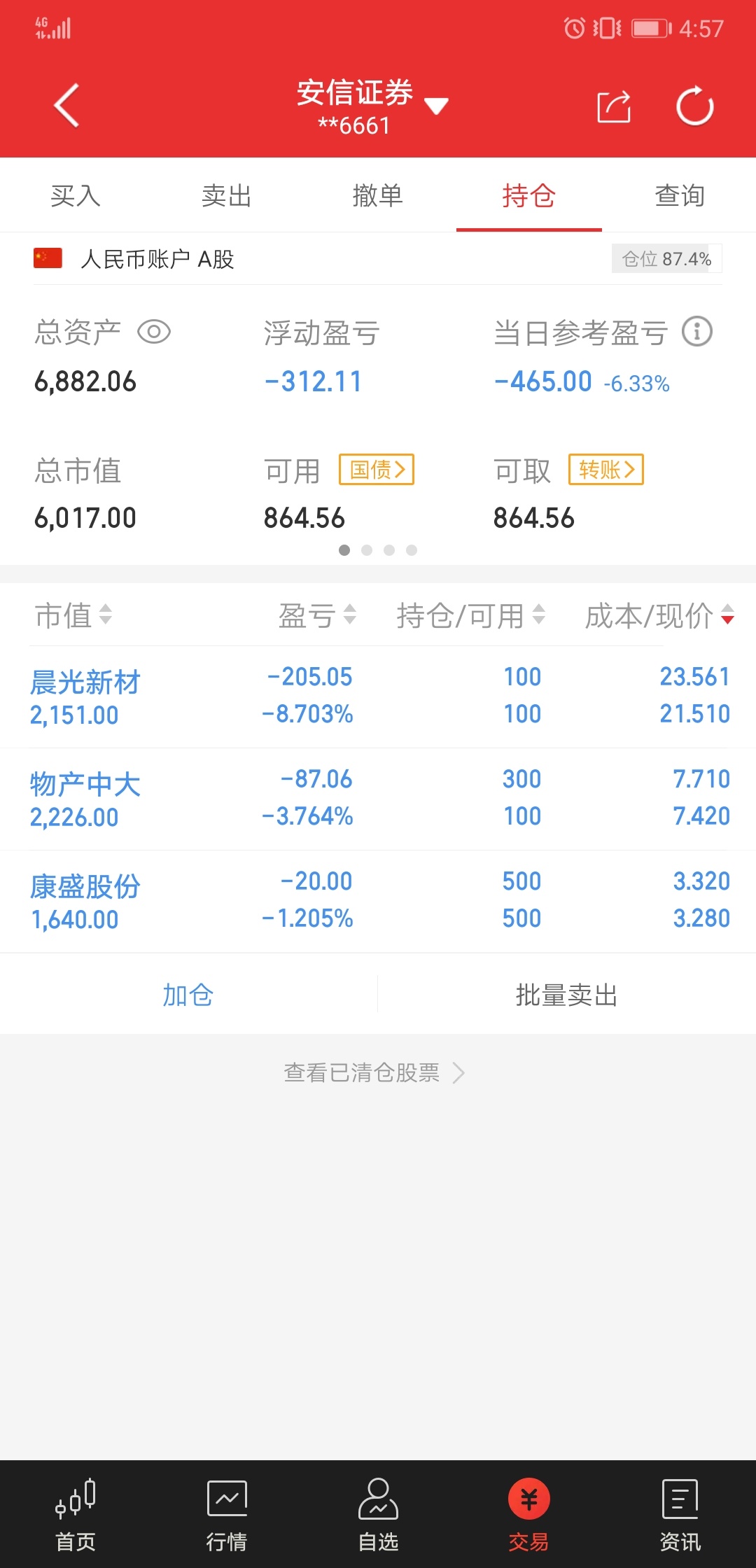Screen dimensions: 756x1568
Task: Share the holdings page
Action: [614, 106]
